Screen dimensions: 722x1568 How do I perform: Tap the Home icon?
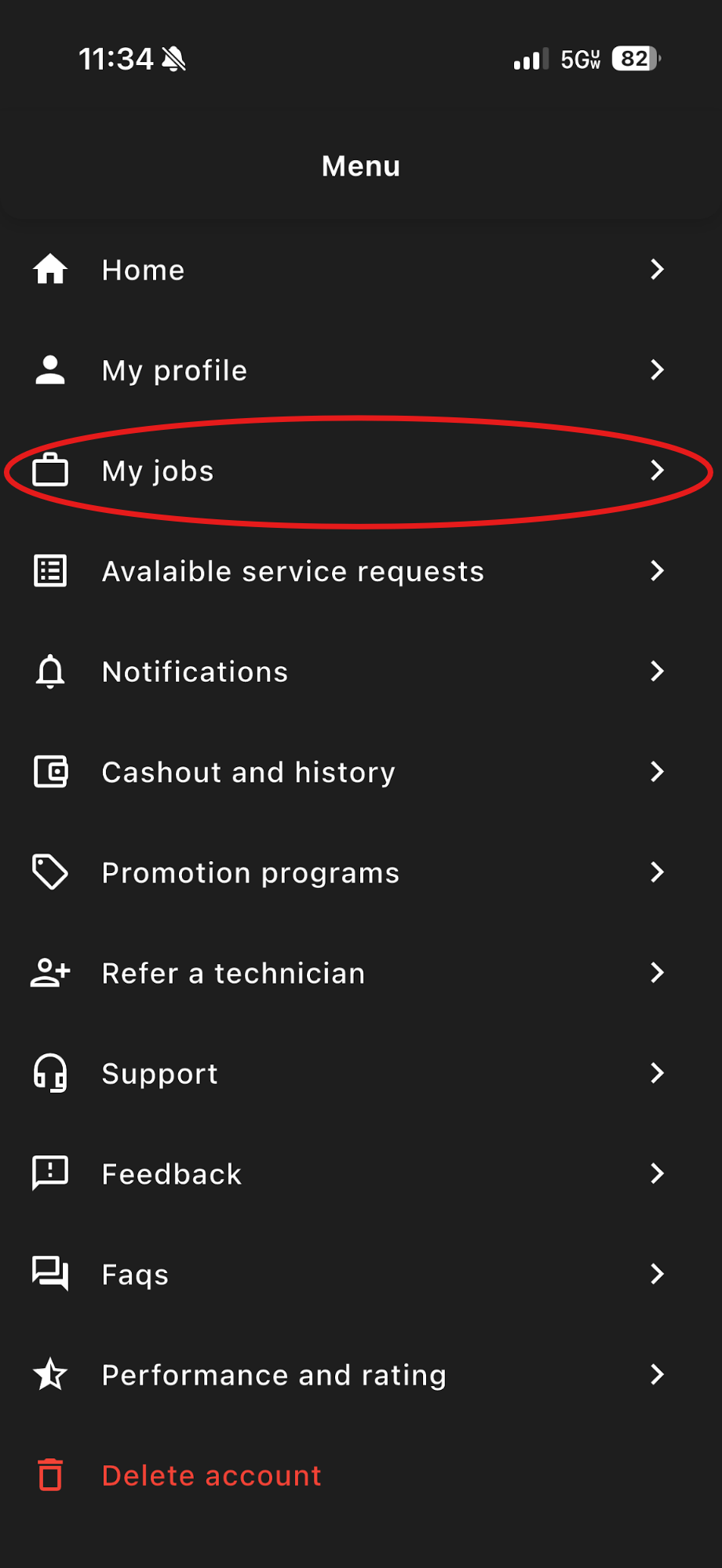[49, 270]
